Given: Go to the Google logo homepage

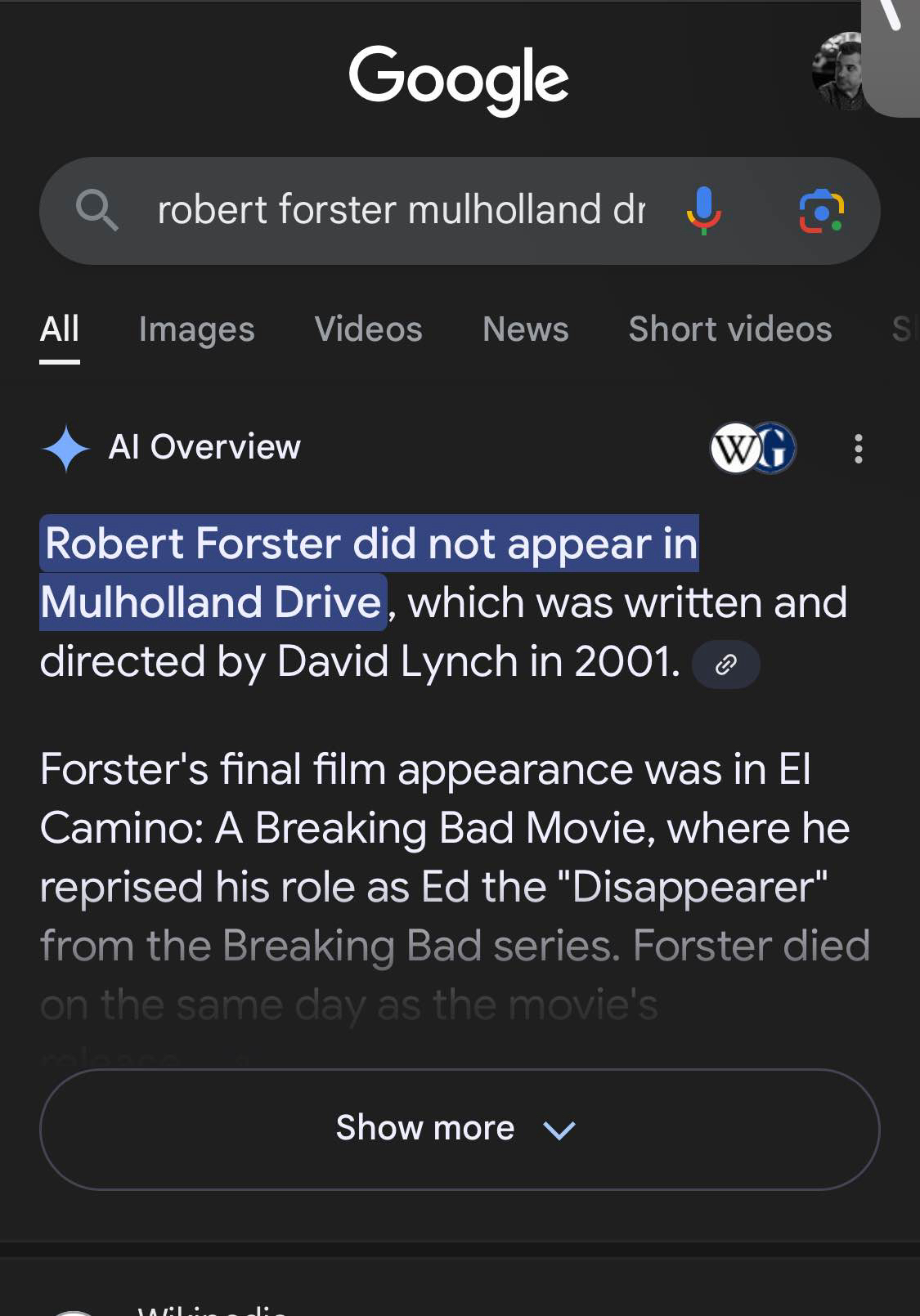Looking at the screenshot, I should tap(459, 78).
